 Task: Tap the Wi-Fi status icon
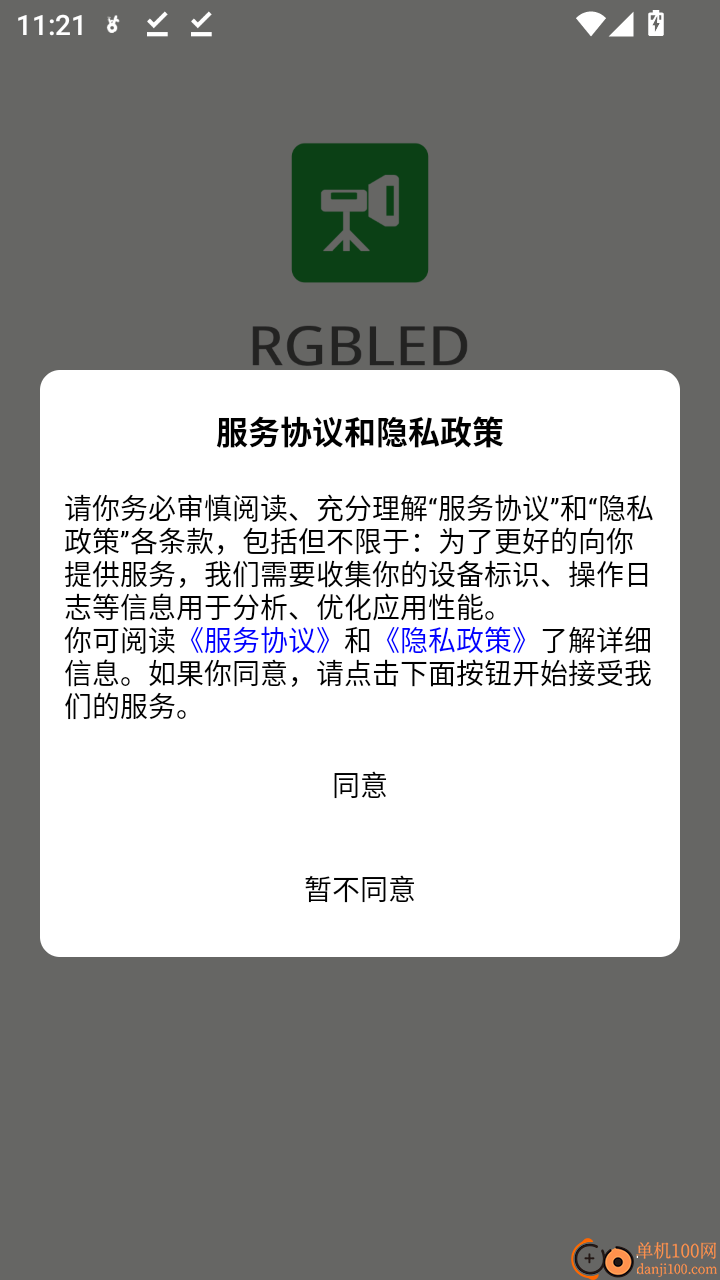click(x=590, y=25)
